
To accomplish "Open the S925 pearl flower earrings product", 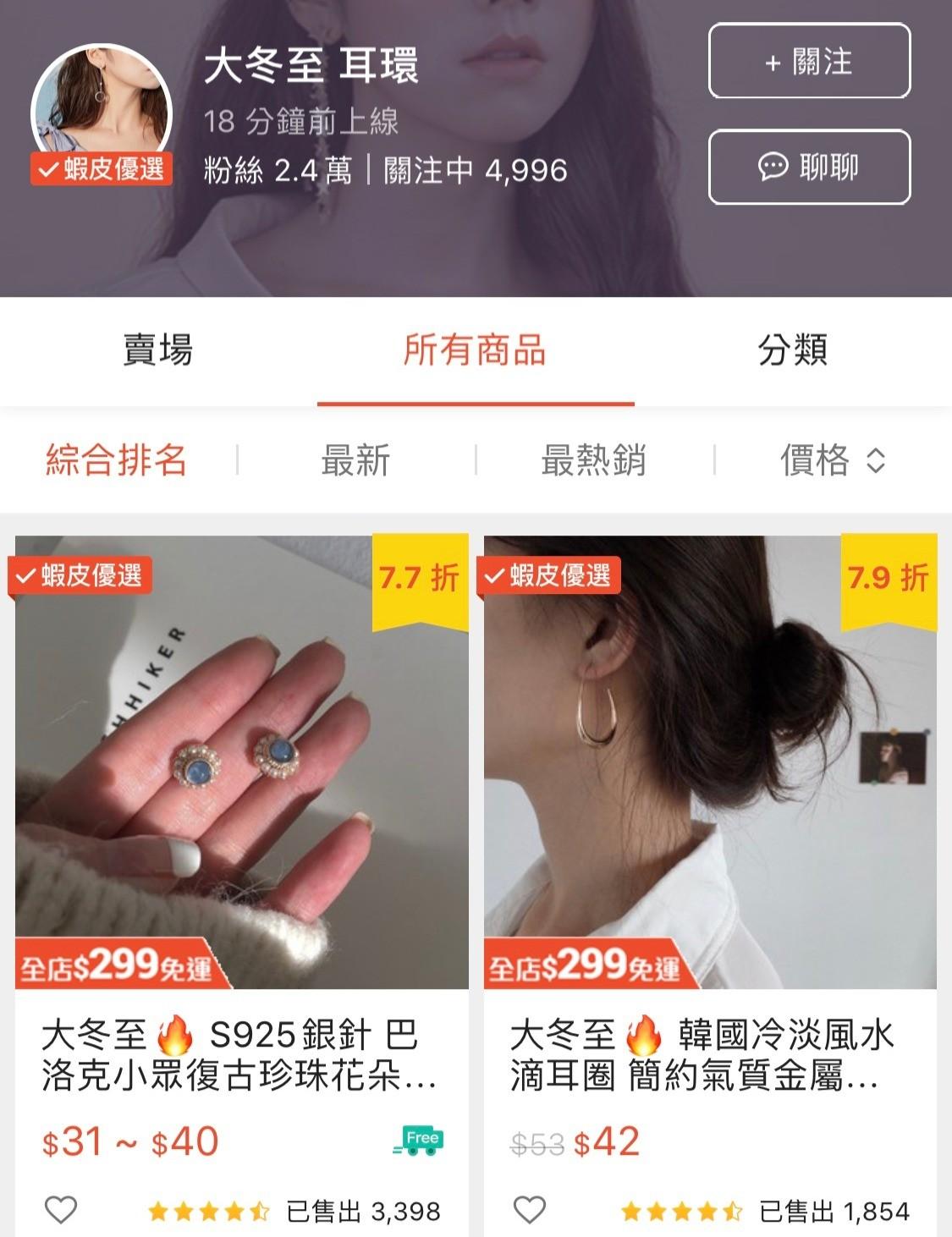I will pyautogui.click(x=242, y=761).
